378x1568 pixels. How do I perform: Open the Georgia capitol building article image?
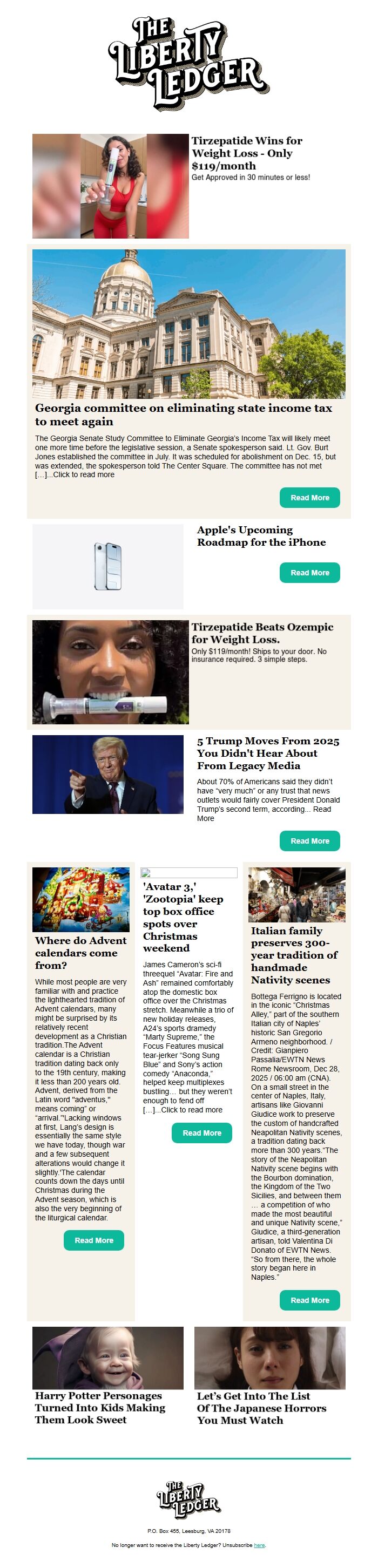188,323
